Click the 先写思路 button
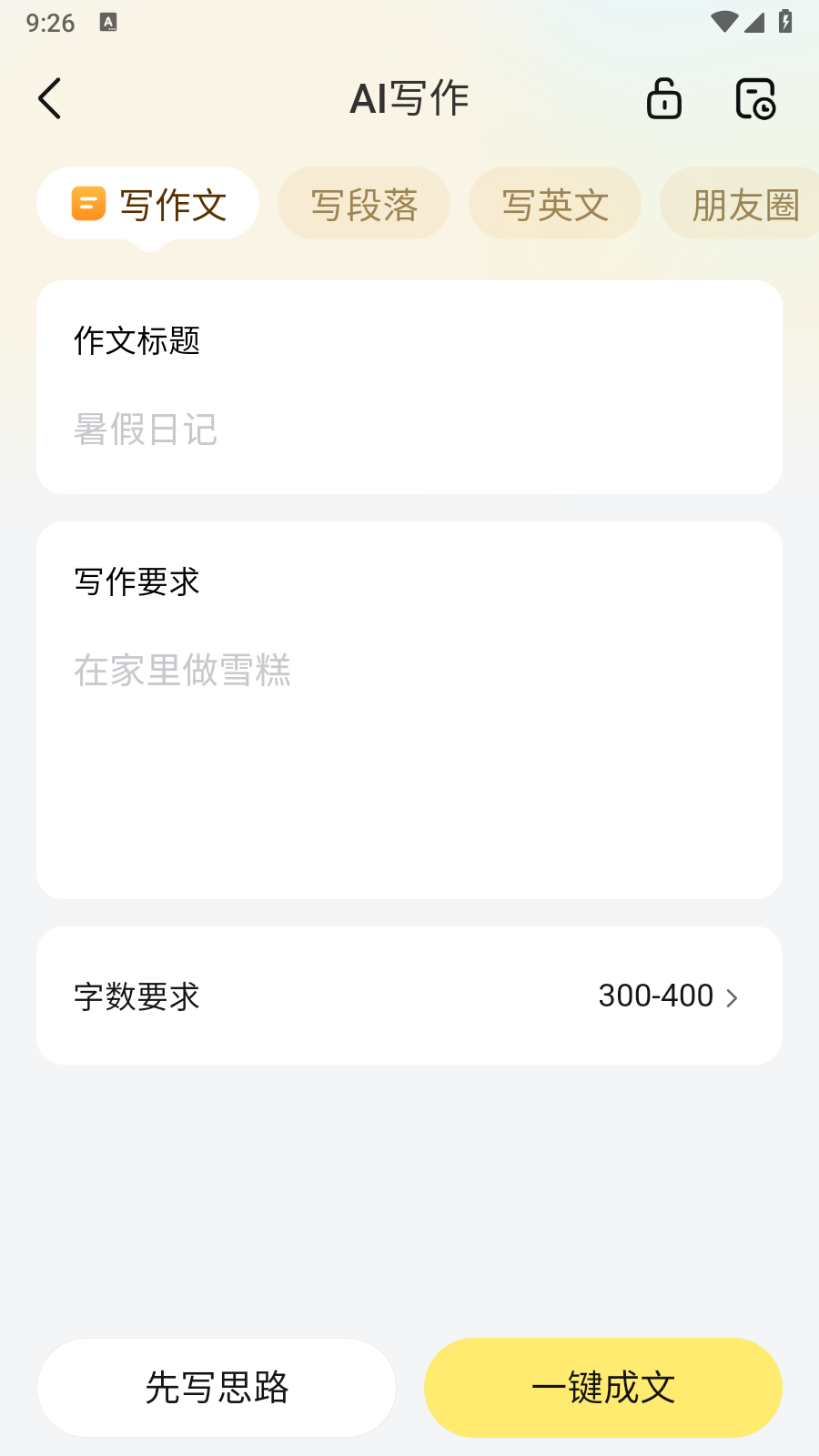 (217, 1387)
